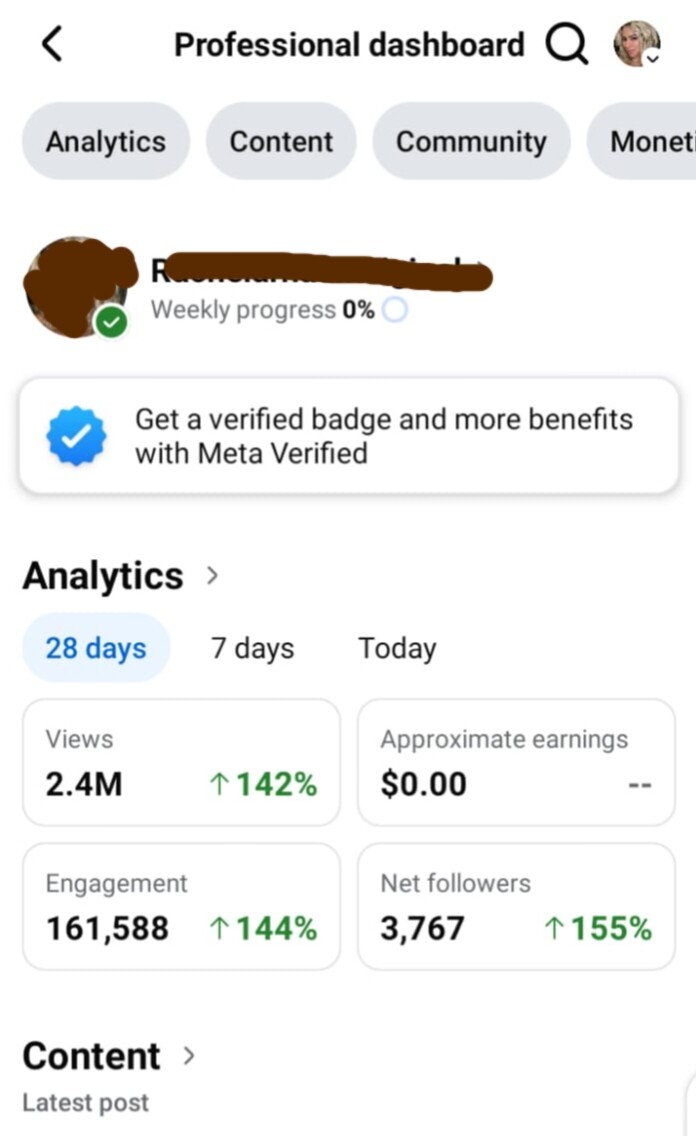This screenshot has width=696, height=1136.
Task: Show analytics for 28 days
Action: point(96,648)
